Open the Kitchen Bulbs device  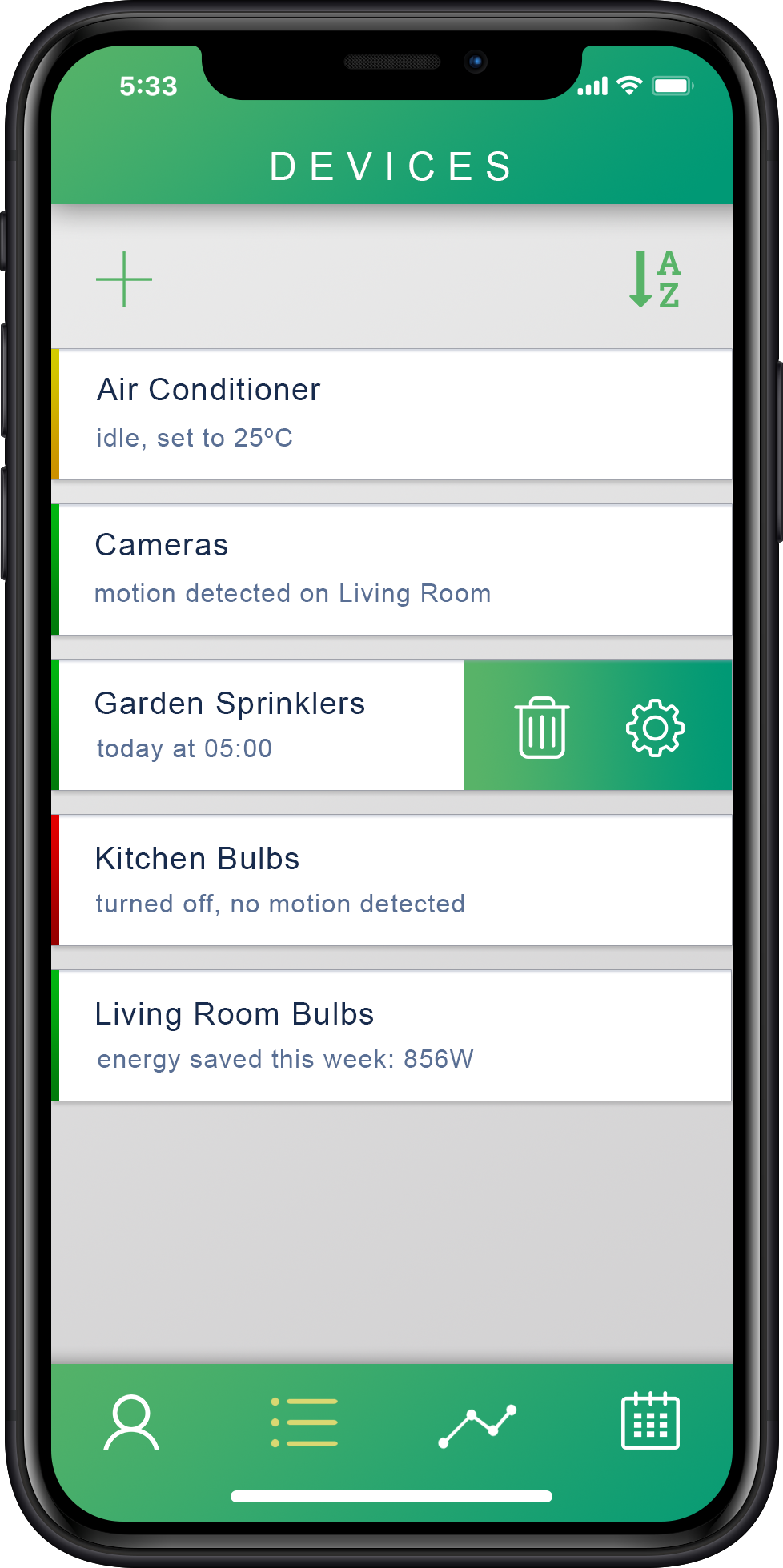(391, 880)
